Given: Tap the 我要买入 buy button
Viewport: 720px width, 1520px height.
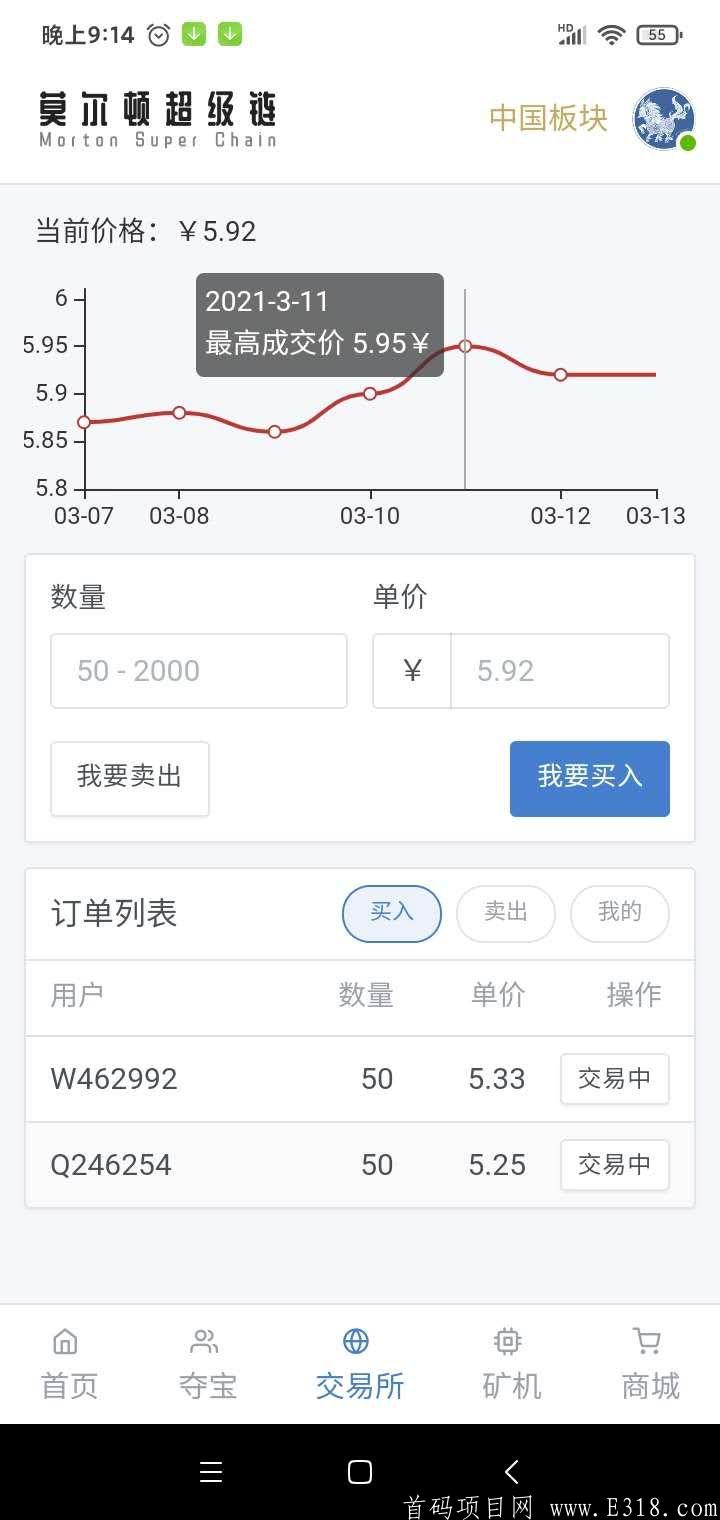Looking at the screenshot, I should 589,778.
